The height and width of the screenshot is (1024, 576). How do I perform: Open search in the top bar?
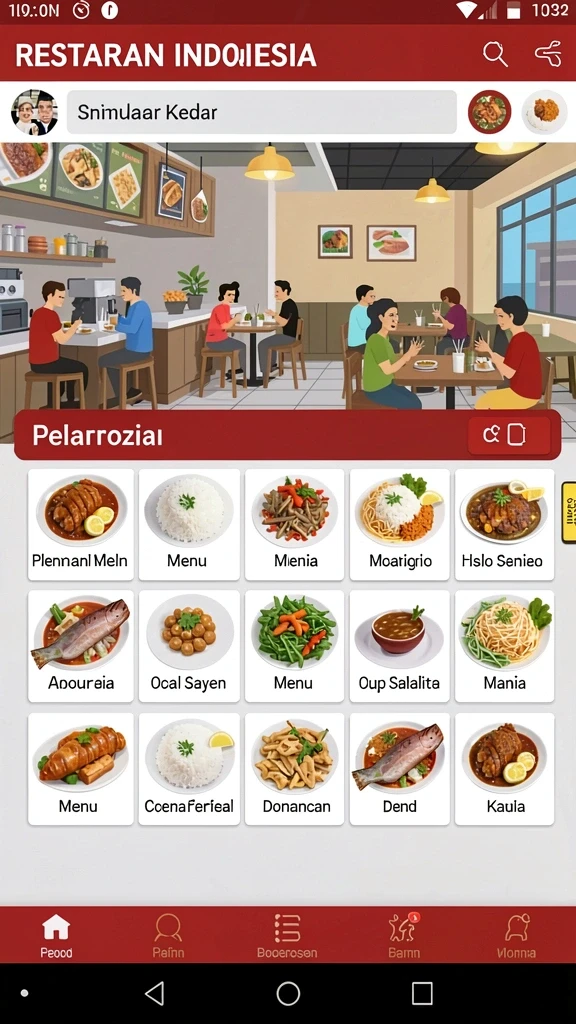click(495, 54)
